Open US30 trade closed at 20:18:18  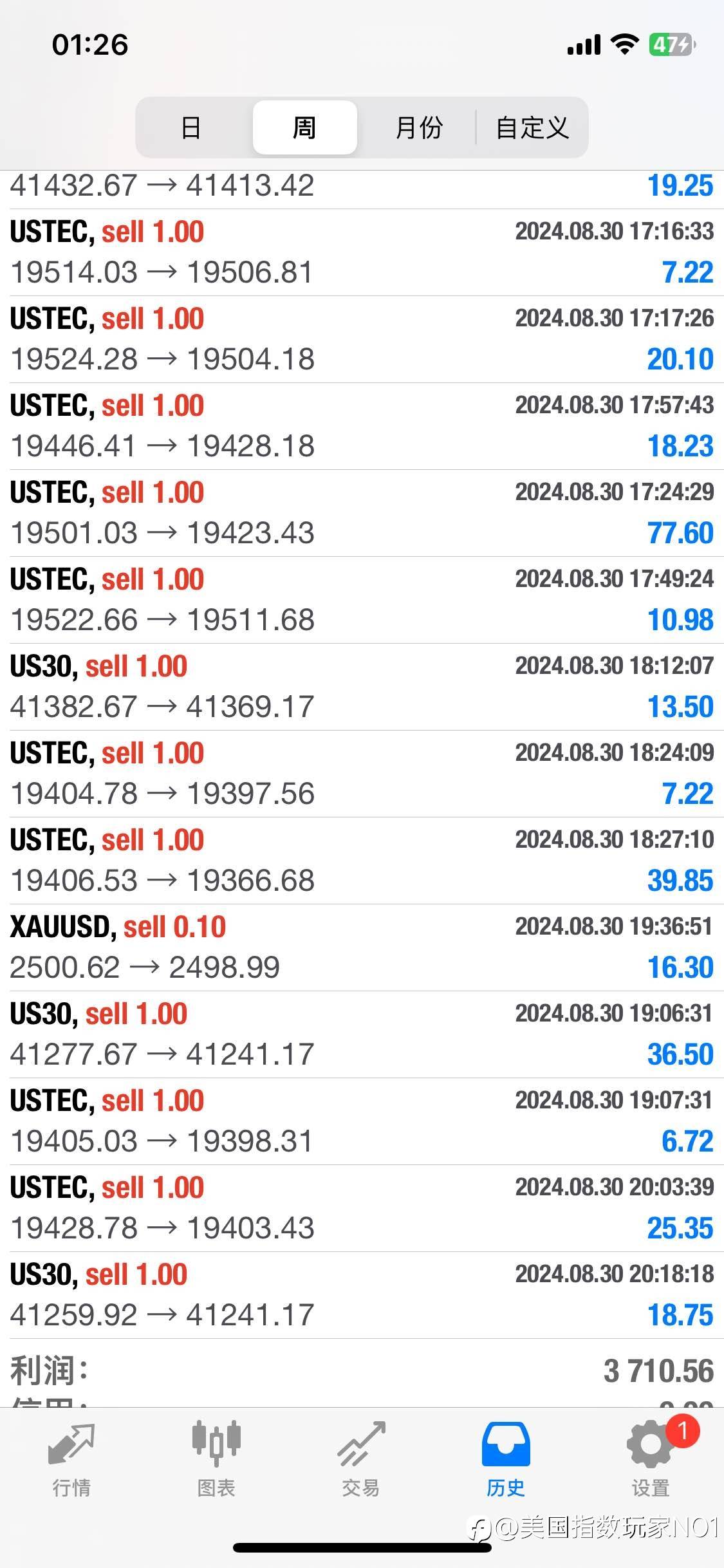coord(362,1294)
